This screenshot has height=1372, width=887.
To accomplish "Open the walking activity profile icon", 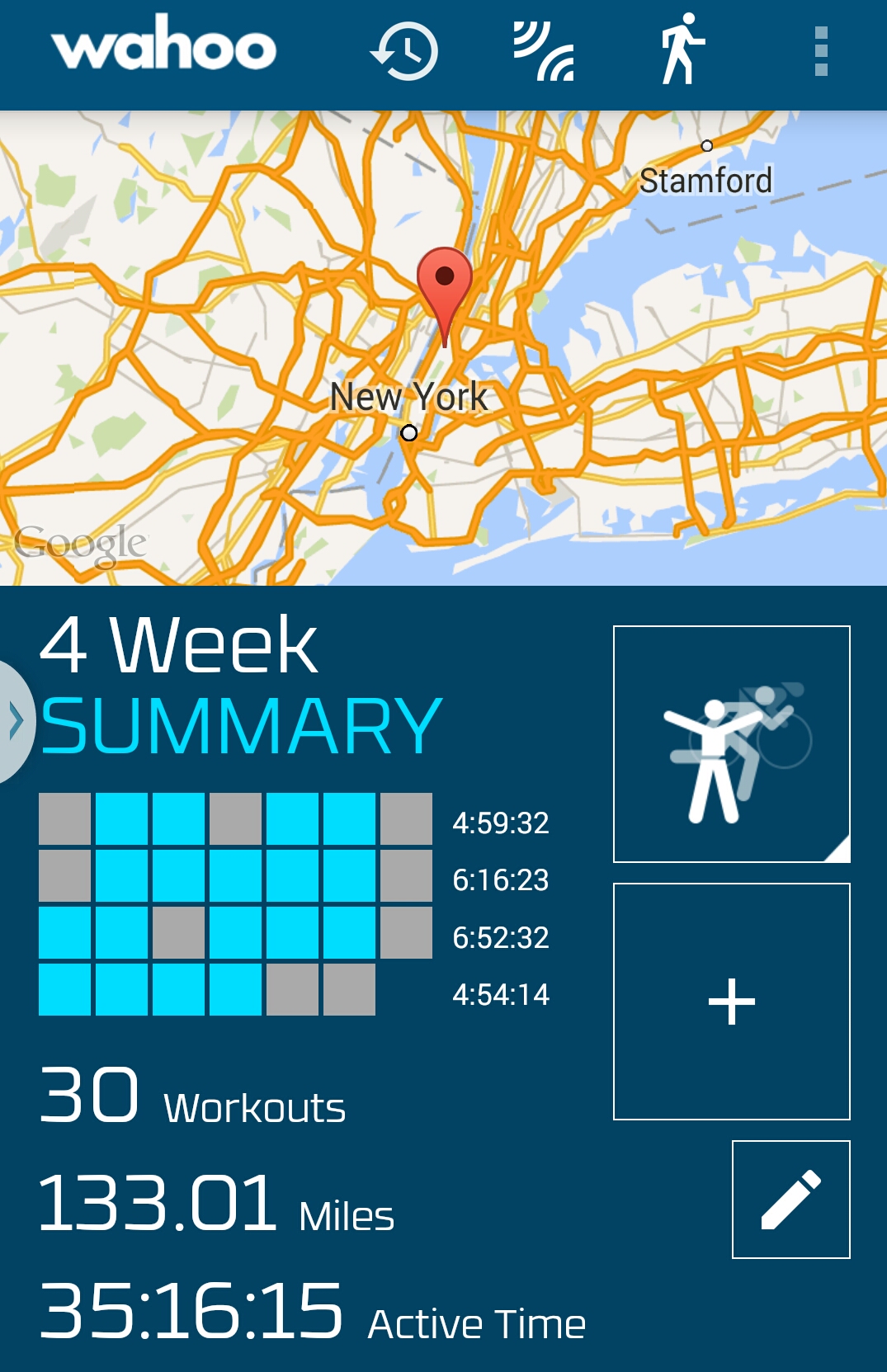I will click(x=681, y=50).
